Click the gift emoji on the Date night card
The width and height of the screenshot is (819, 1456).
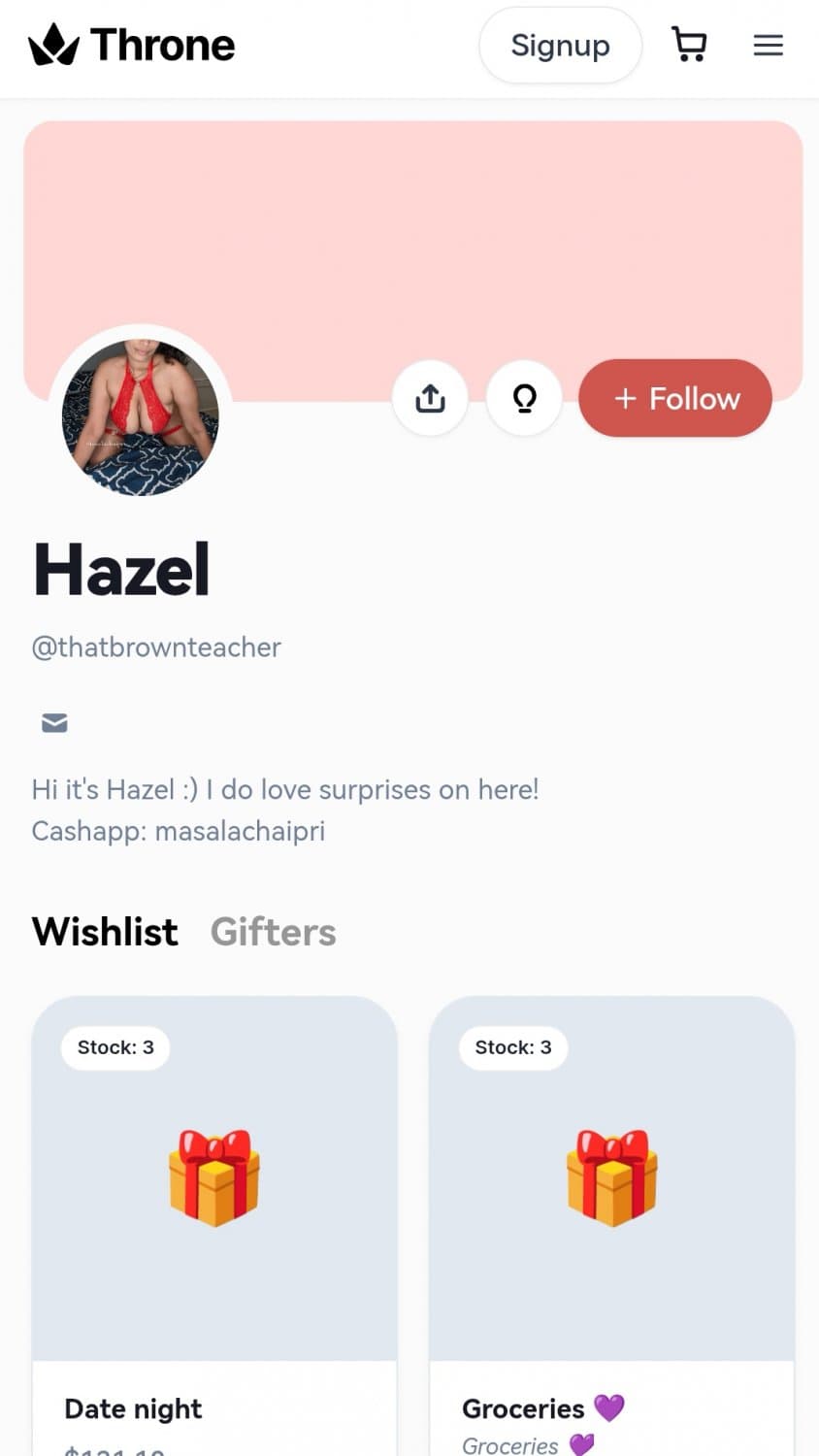[x=213, y=1177]
